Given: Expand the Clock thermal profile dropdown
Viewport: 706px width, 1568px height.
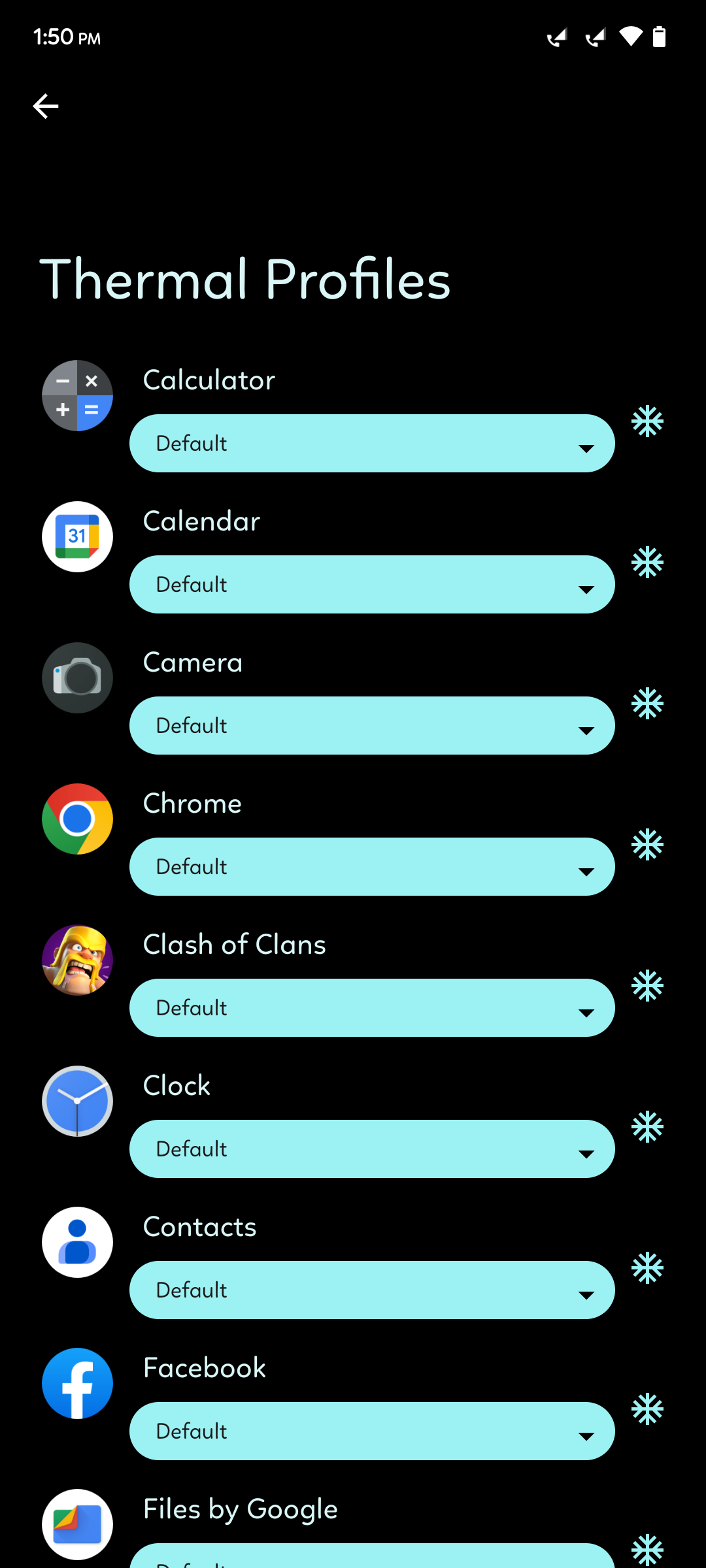Looking at the screenshot, I should coord(372,1149).
